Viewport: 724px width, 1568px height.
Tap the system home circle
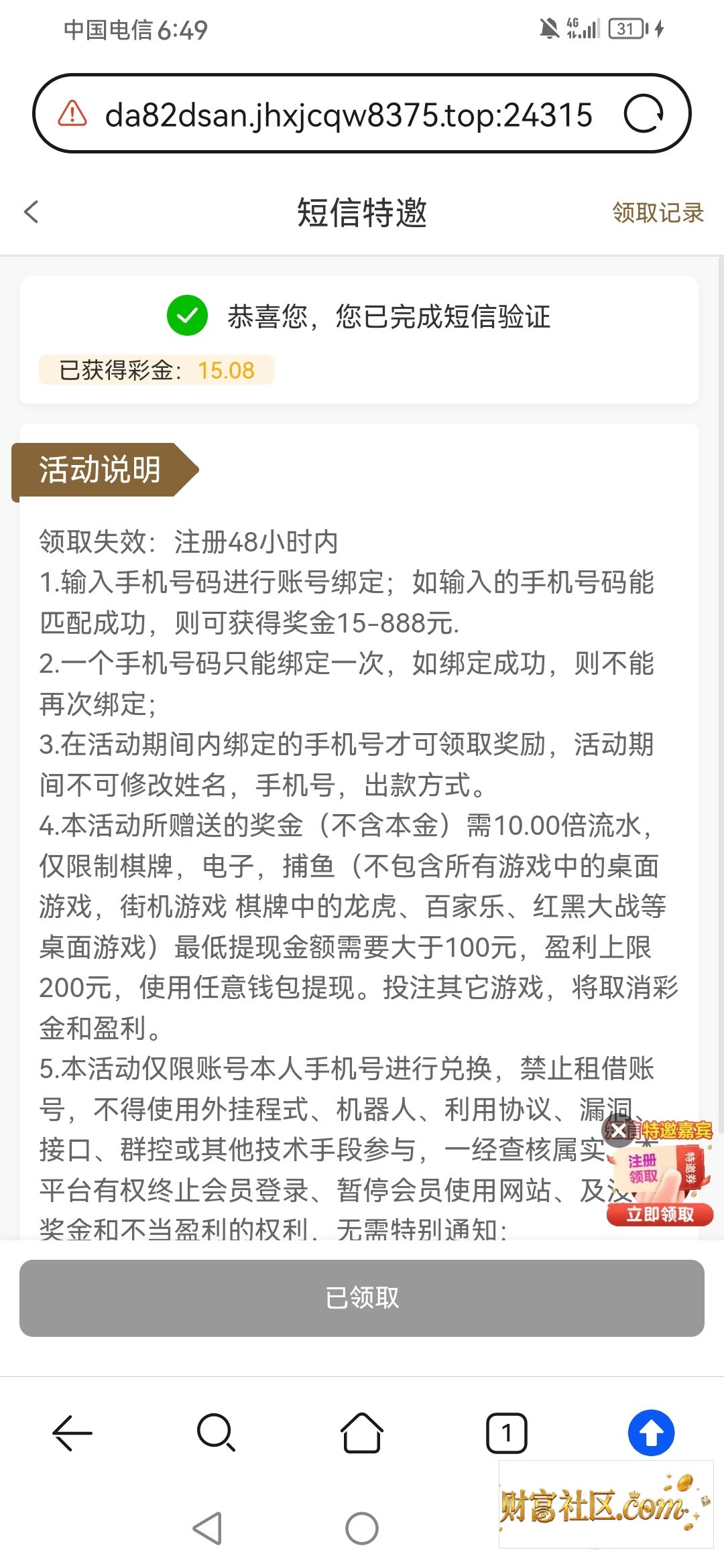[x=362, y=1528]
